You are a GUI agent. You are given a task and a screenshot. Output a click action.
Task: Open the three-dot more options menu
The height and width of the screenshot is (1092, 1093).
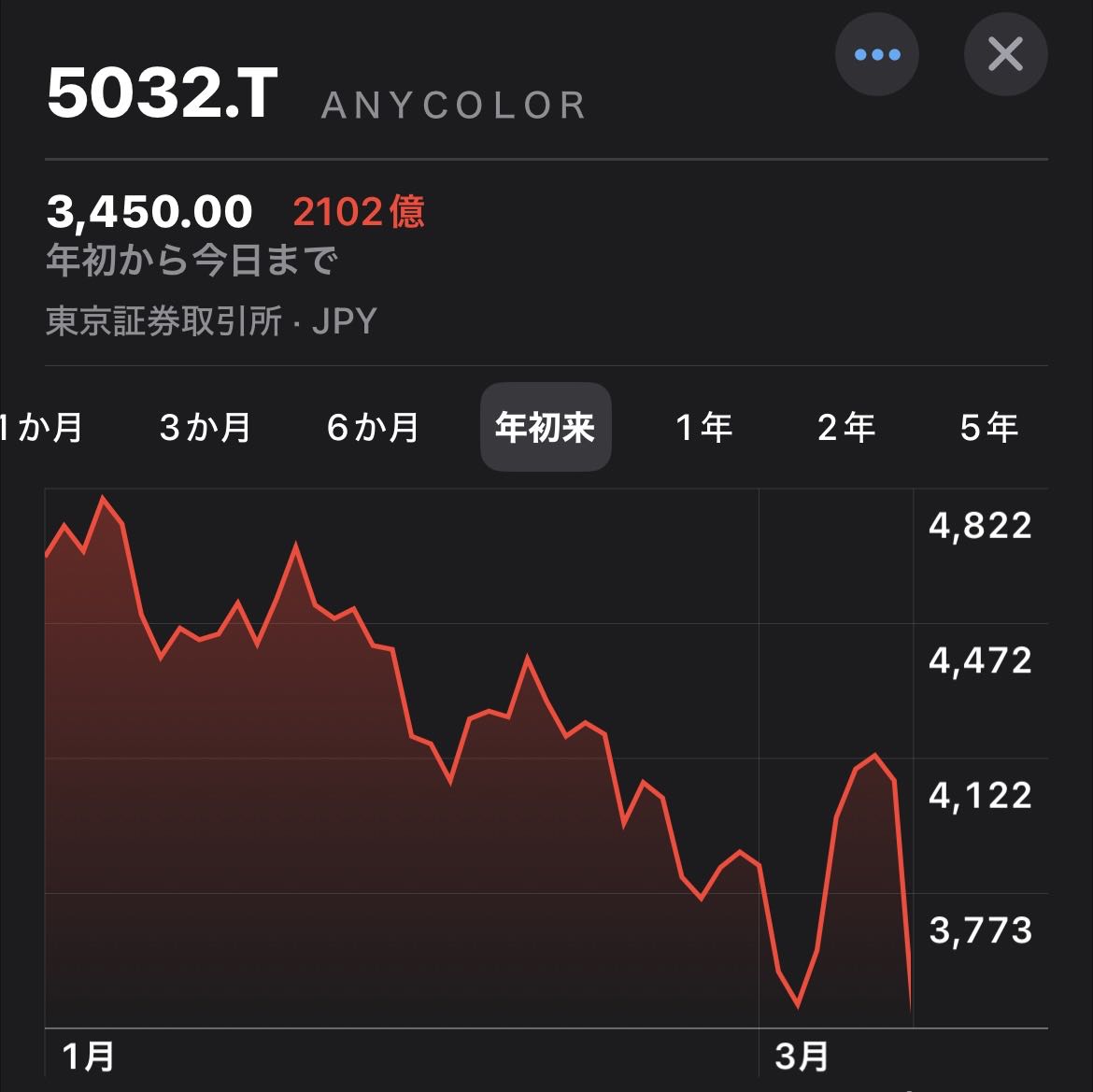pos(876,54)
